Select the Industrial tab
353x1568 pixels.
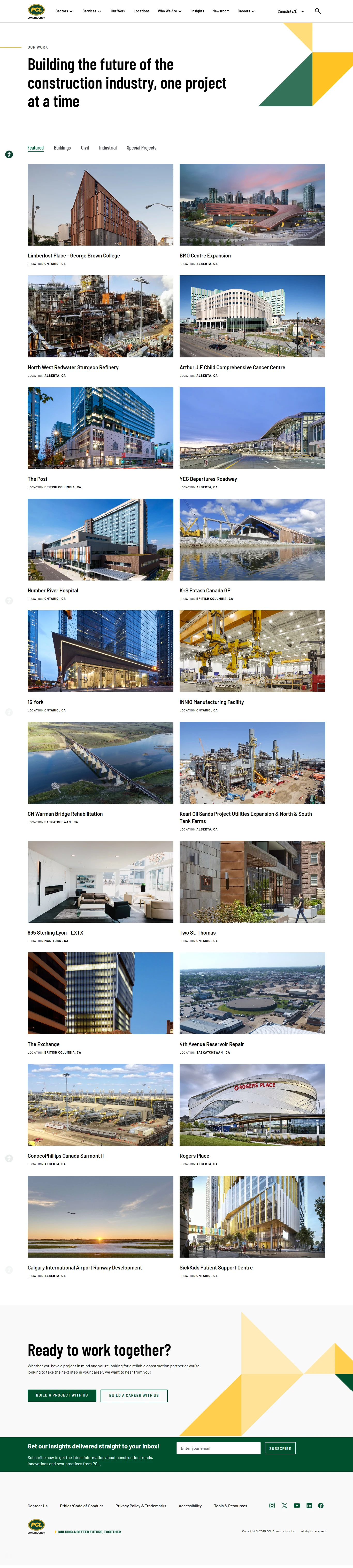tap(108, 148)
